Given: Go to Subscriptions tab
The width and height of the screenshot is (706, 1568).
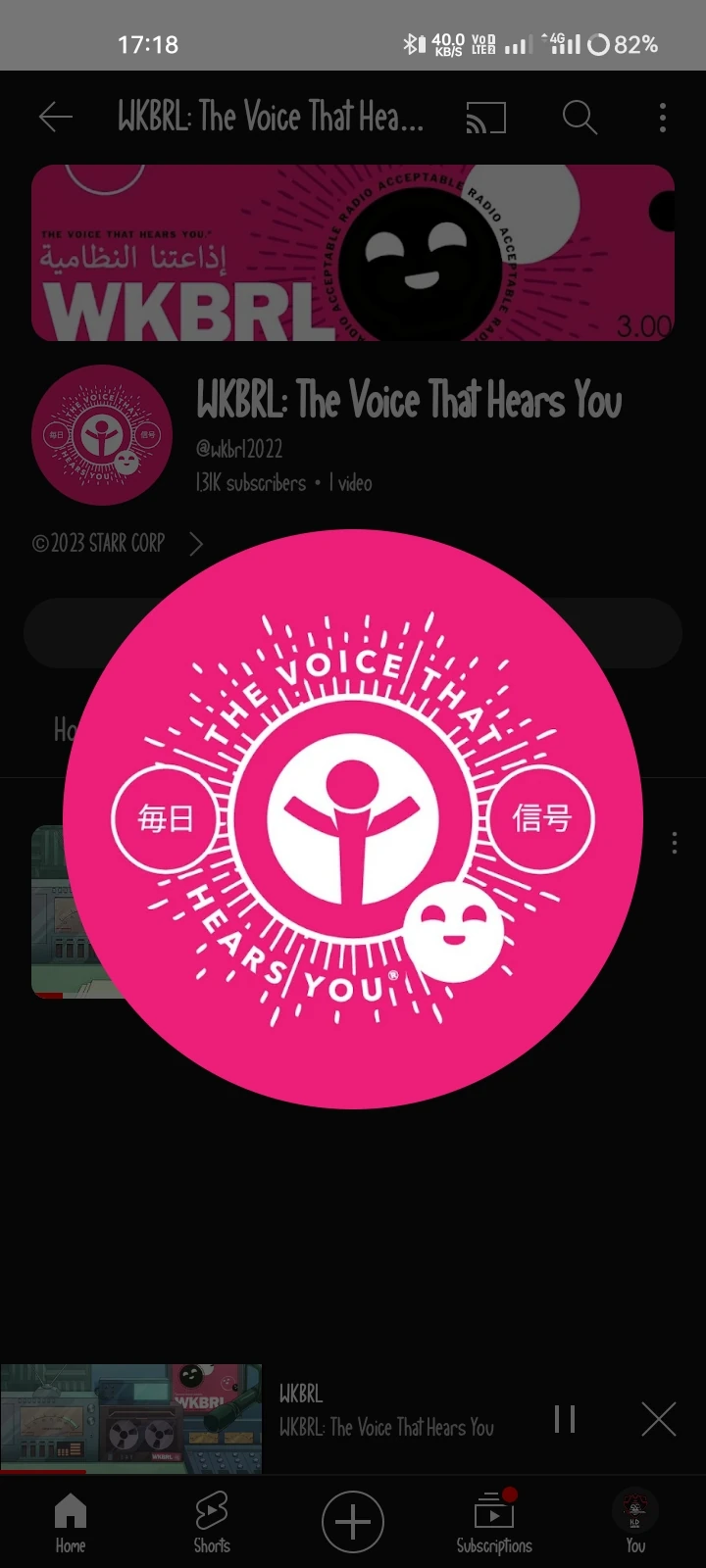Looking at the screenshot, I should coord(494,1522).
